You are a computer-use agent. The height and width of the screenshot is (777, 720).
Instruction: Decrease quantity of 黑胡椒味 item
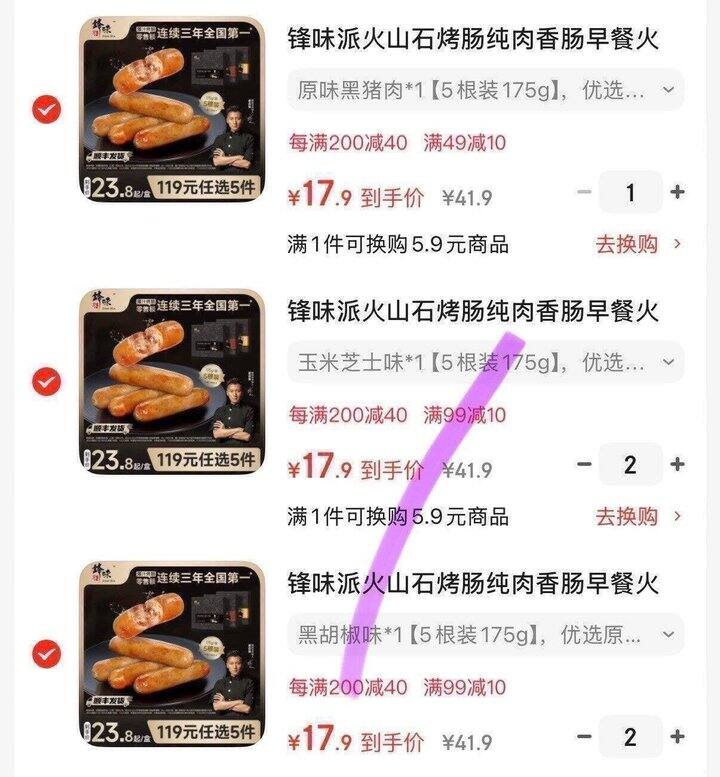point(585,737)
